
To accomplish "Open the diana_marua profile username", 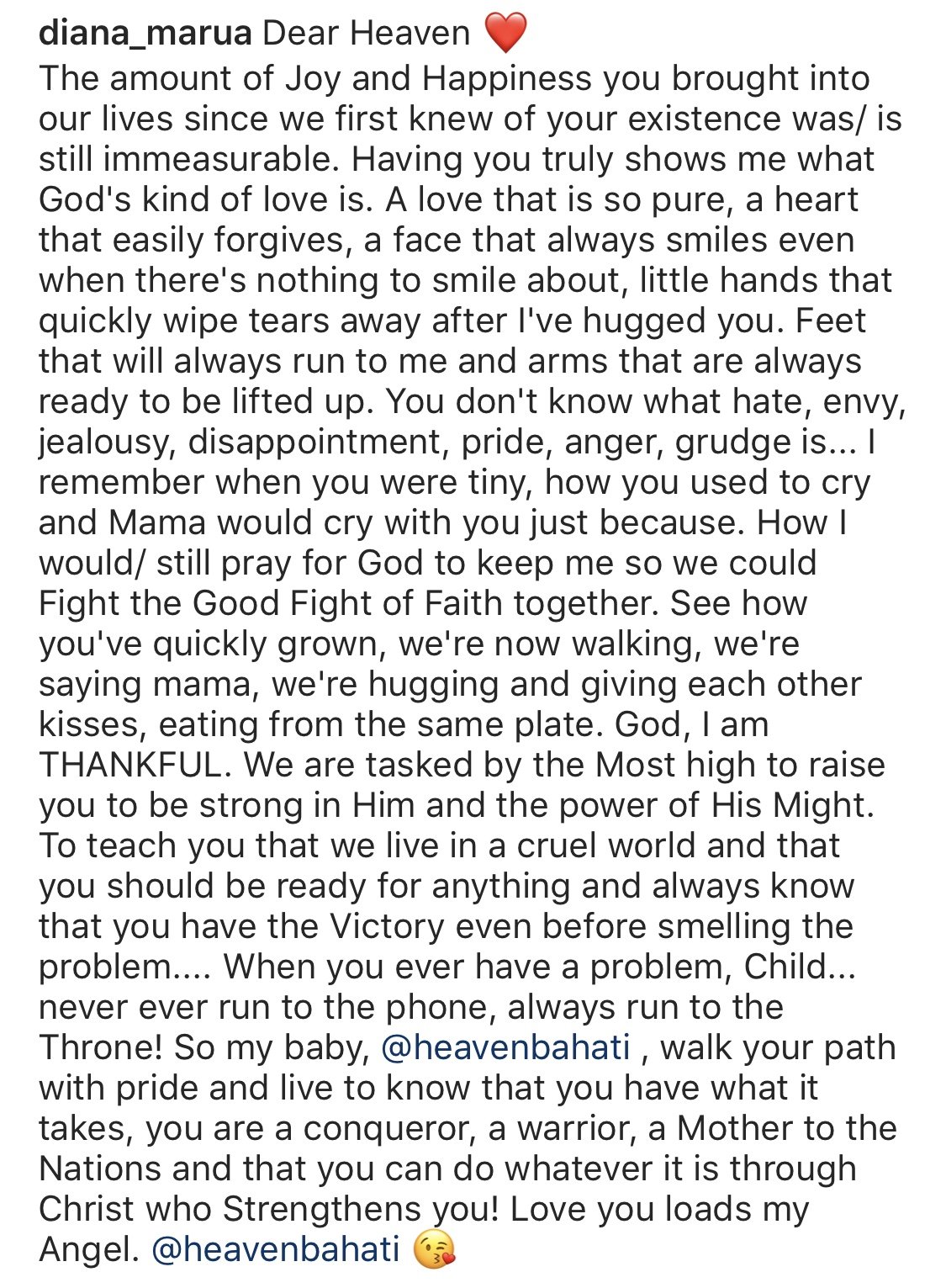I will (145, 34).
